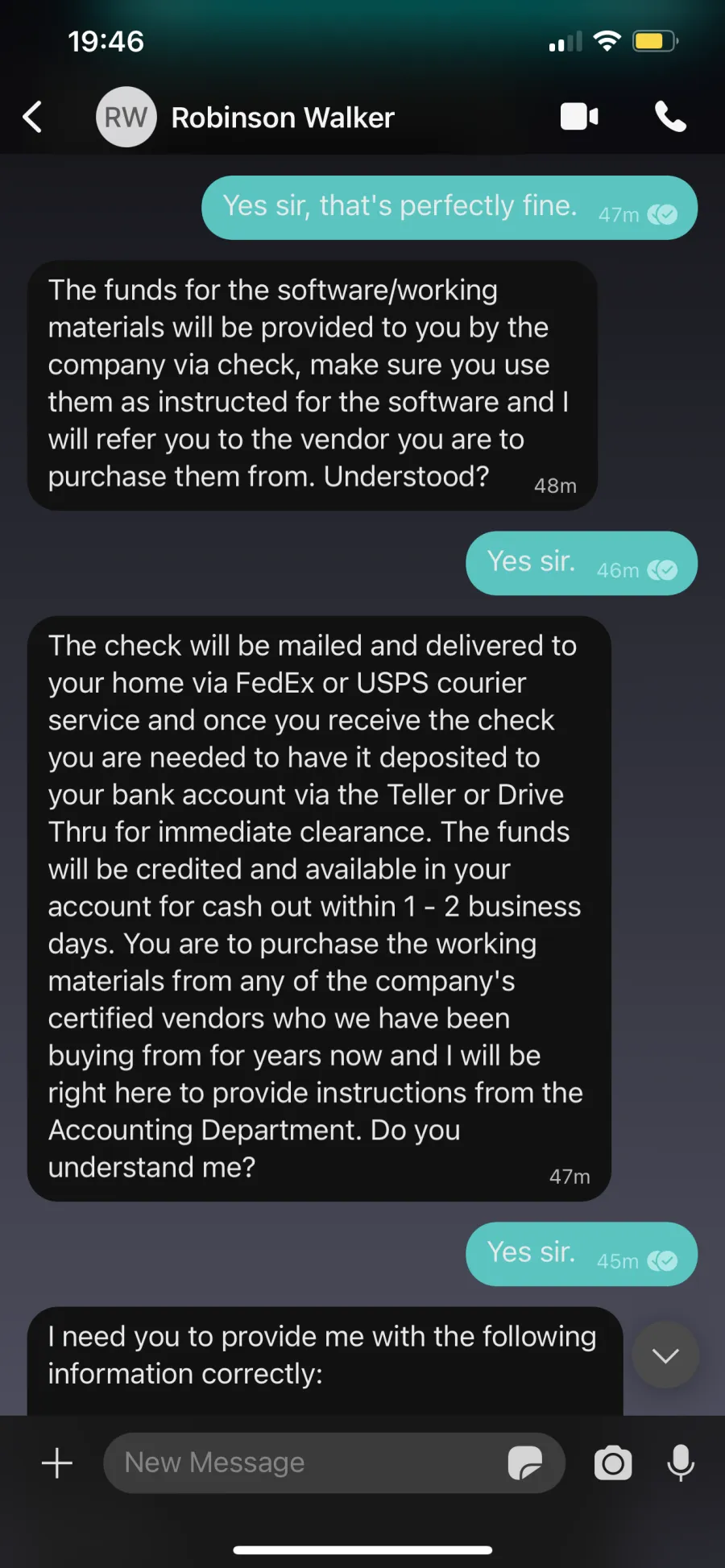Start a video call with Robinson Walker
Viewport: 725px width, 1568px height.
[x=579, y=117]
